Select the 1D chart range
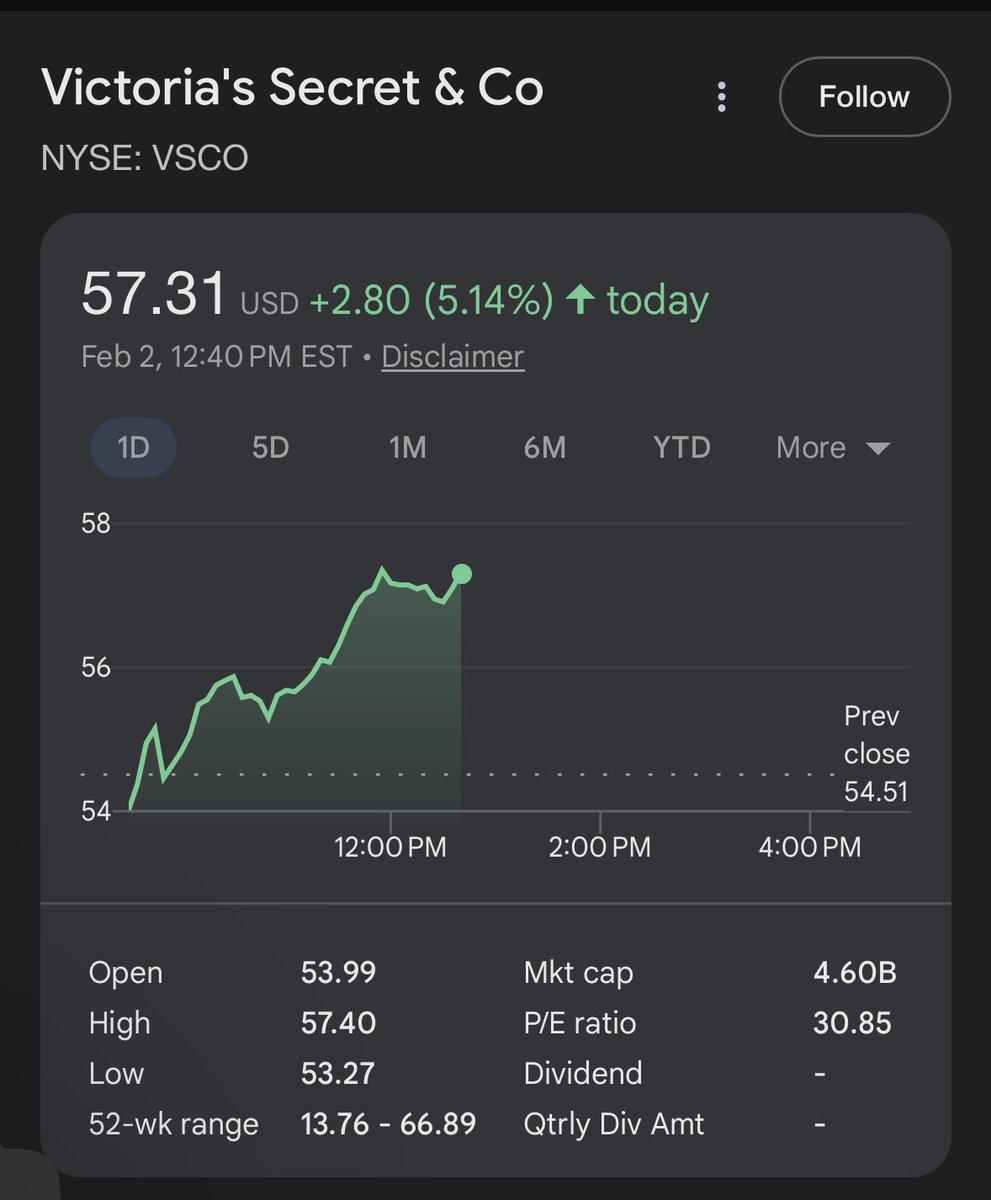 (x=133, y=447)
